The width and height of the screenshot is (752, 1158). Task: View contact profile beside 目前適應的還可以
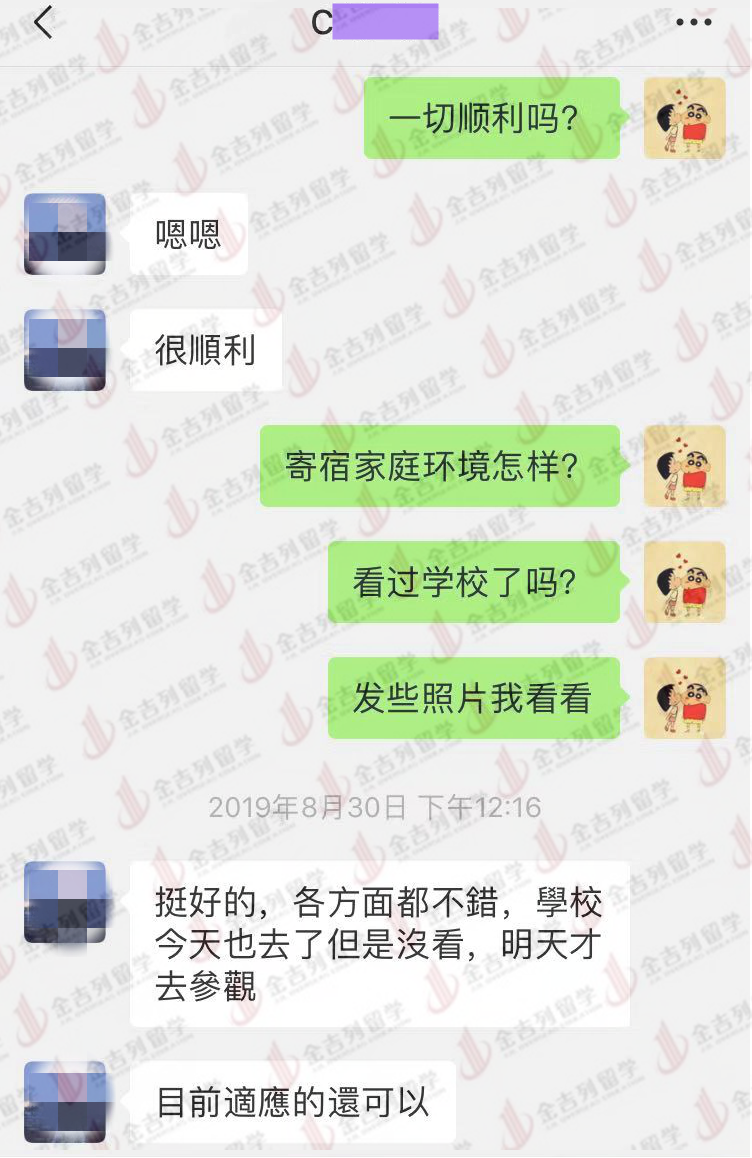tap(65, 1102)
